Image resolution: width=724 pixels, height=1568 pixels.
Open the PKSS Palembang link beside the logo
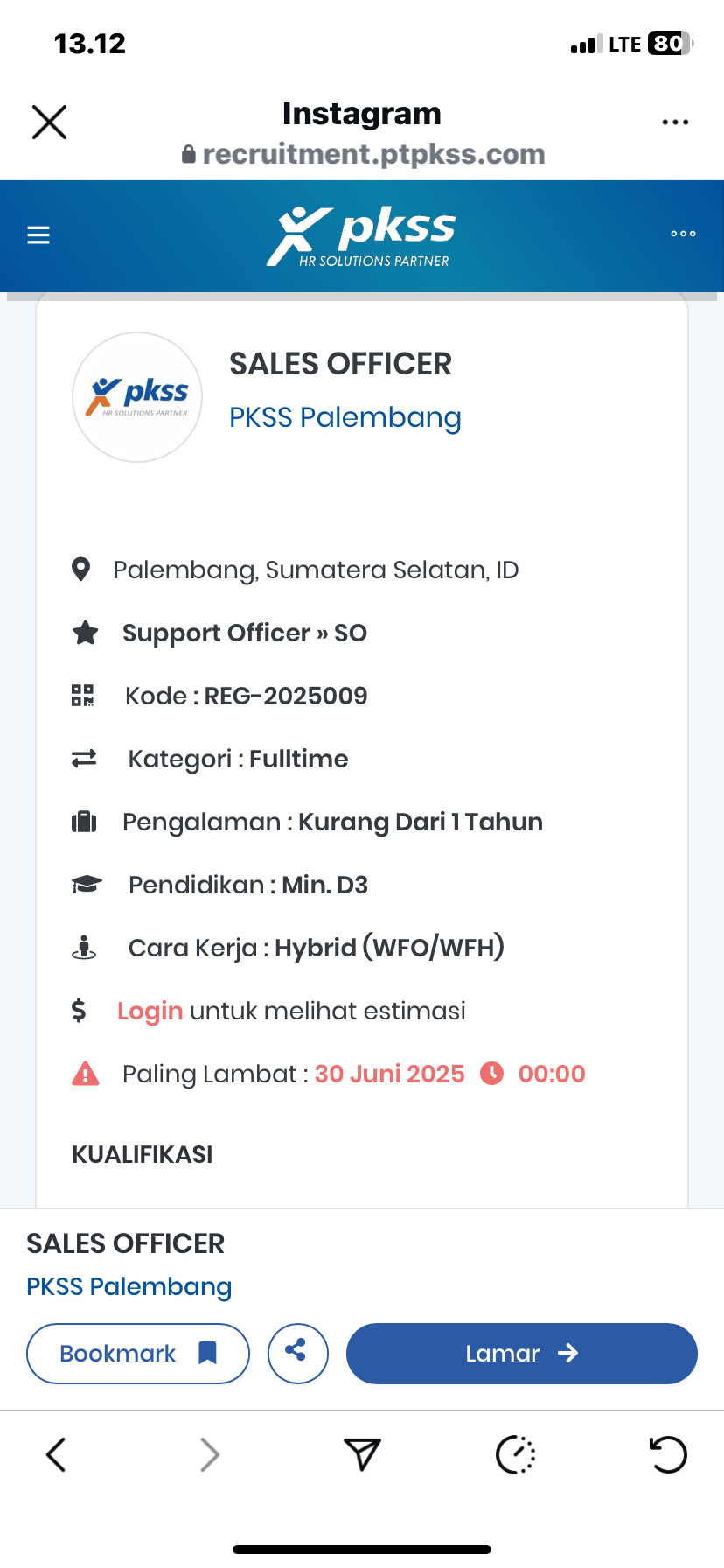(x=345, y=417)
